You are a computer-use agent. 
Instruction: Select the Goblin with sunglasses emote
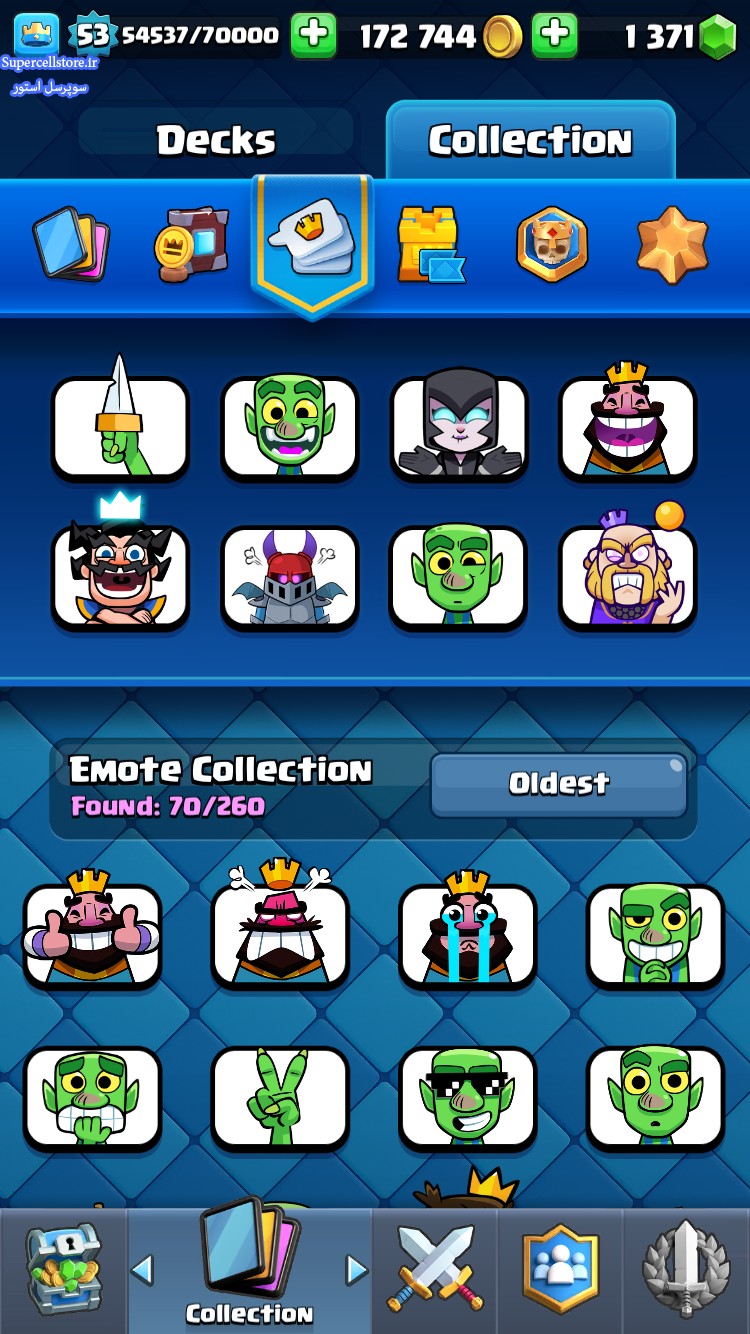coord(468,1095)
